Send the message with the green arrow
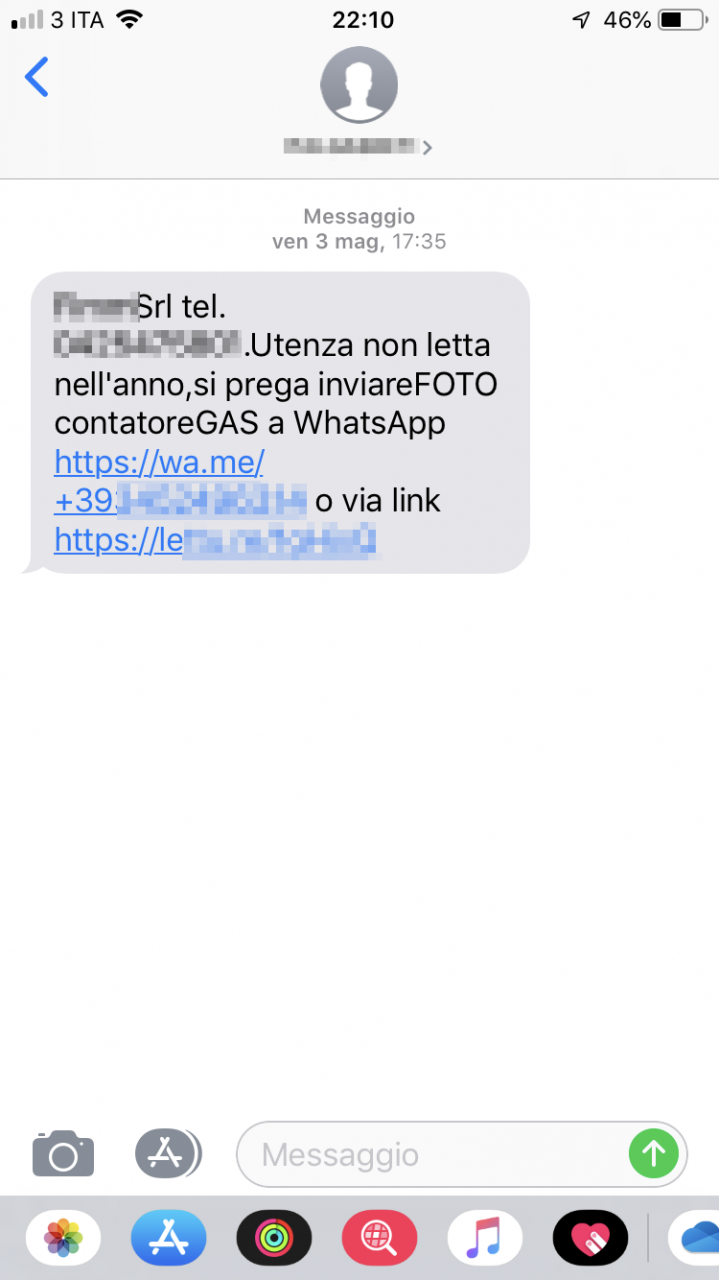 [x=653, y=1154]
